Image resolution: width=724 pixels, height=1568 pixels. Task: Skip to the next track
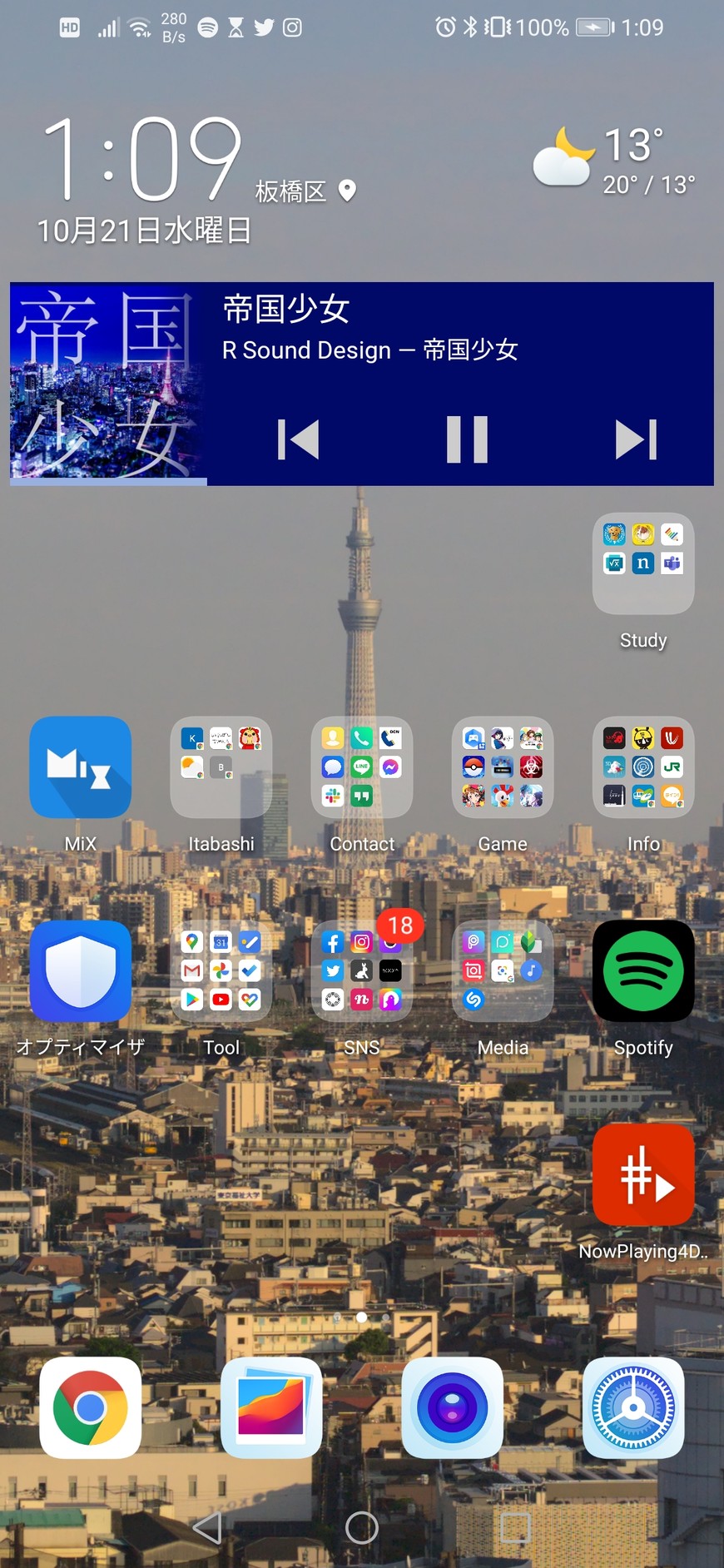pyautogui.click(x=637, y=439)
